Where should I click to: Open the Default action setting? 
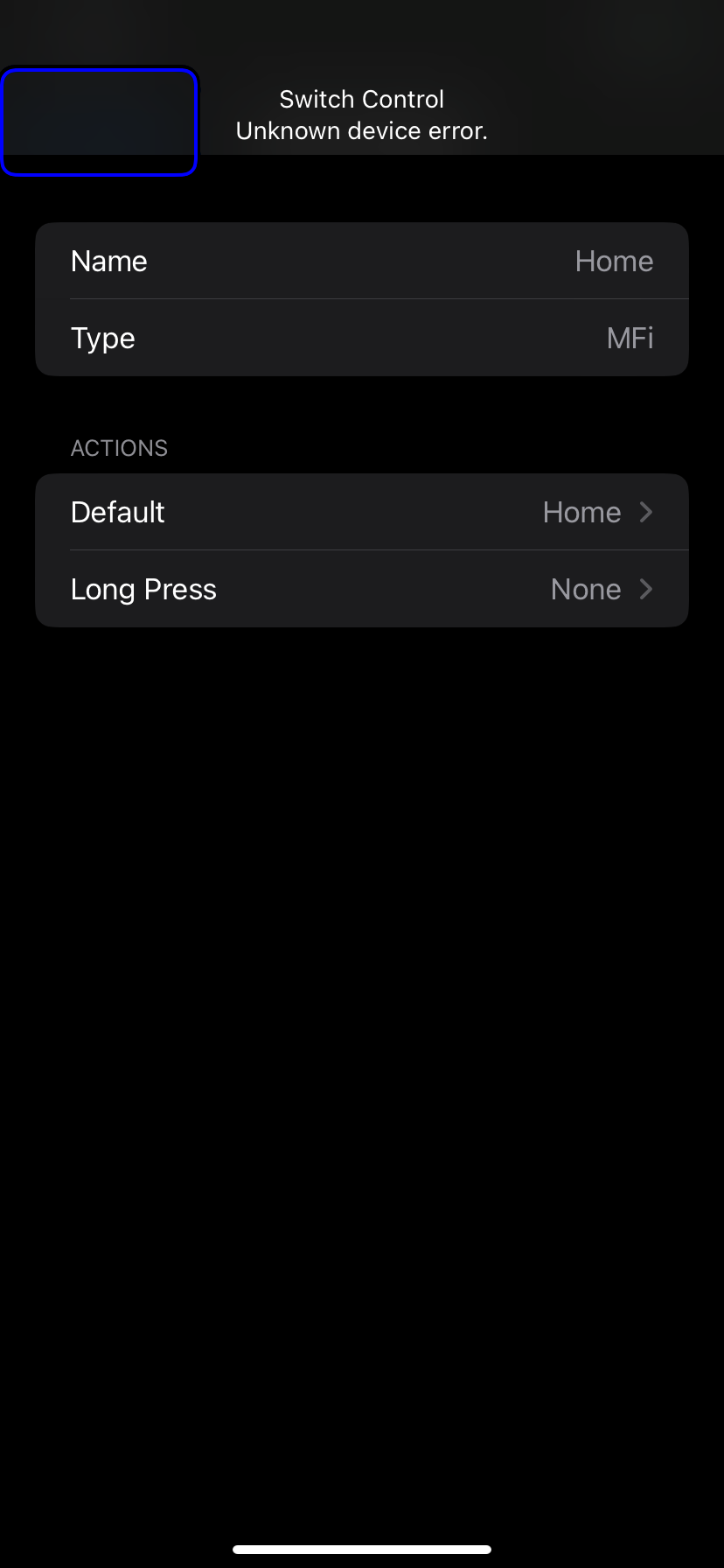click(362, 512)
